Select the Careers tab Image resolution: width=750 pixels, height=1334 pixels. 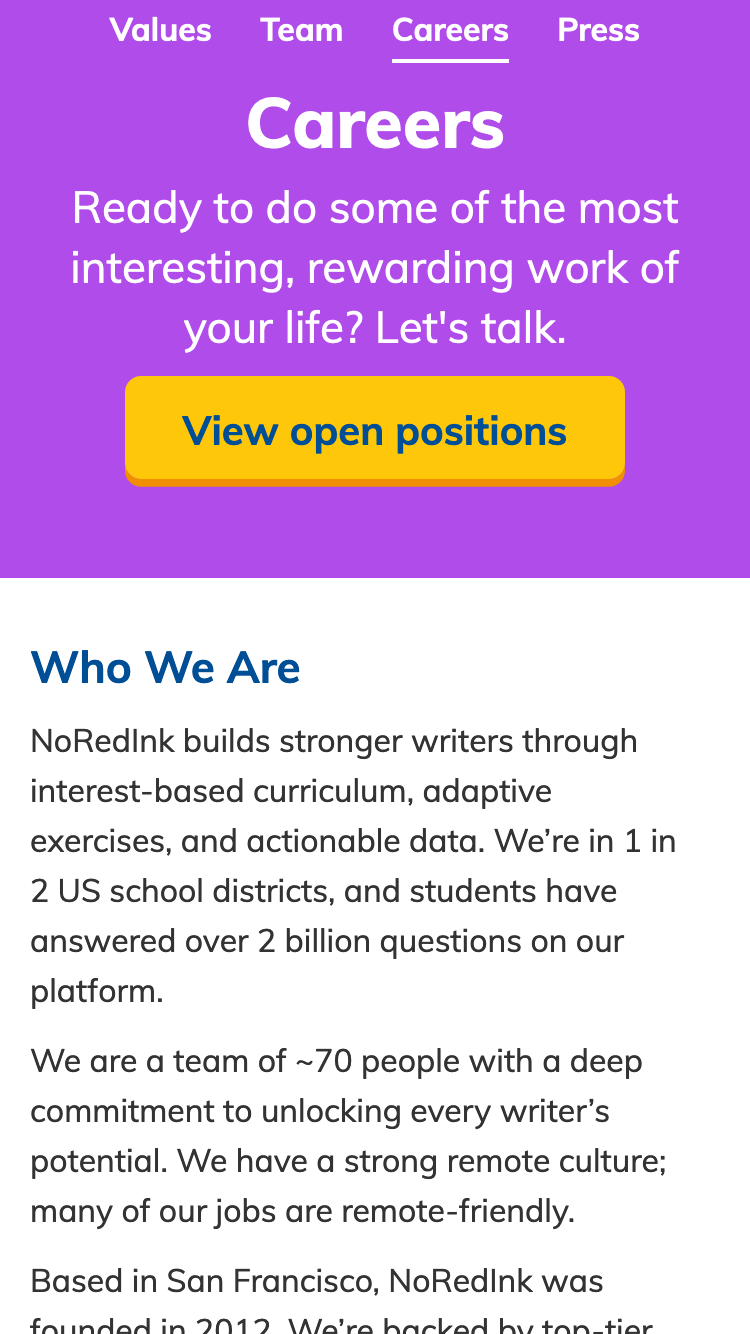point(450,30)
